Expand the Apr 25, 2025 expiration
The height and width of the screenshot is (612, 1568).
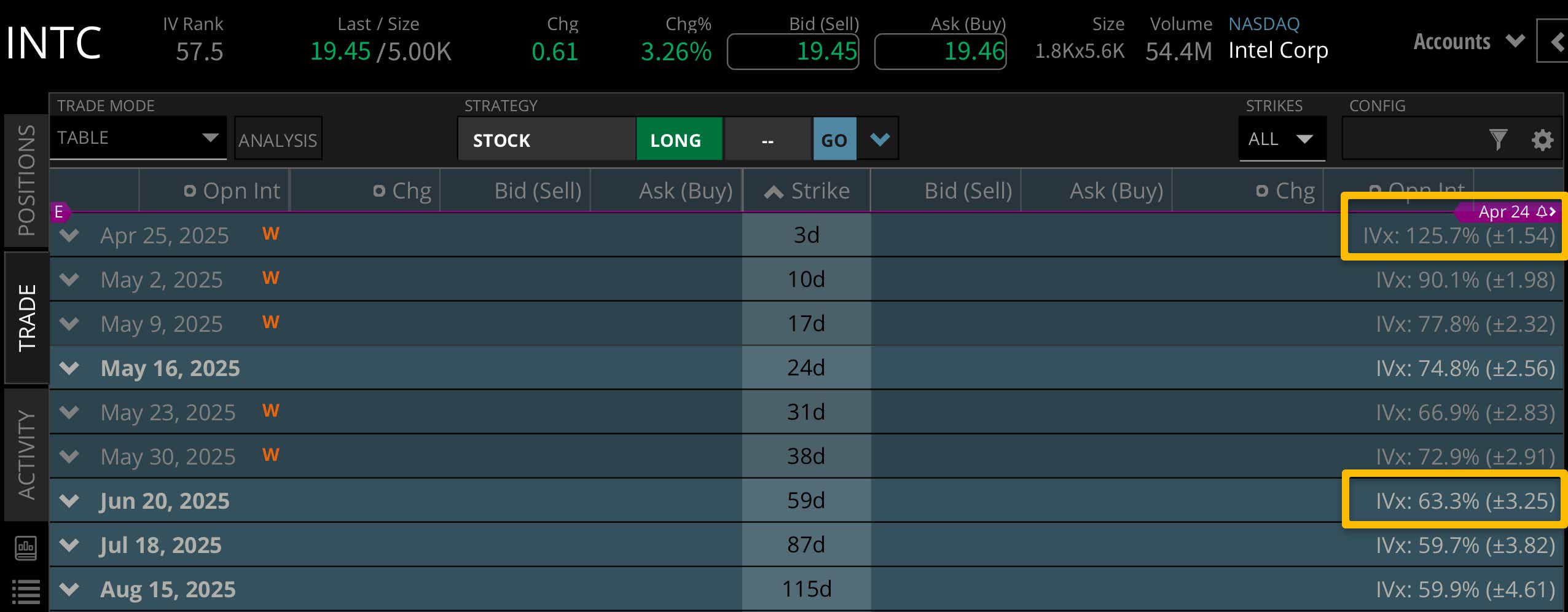[69, 235]
